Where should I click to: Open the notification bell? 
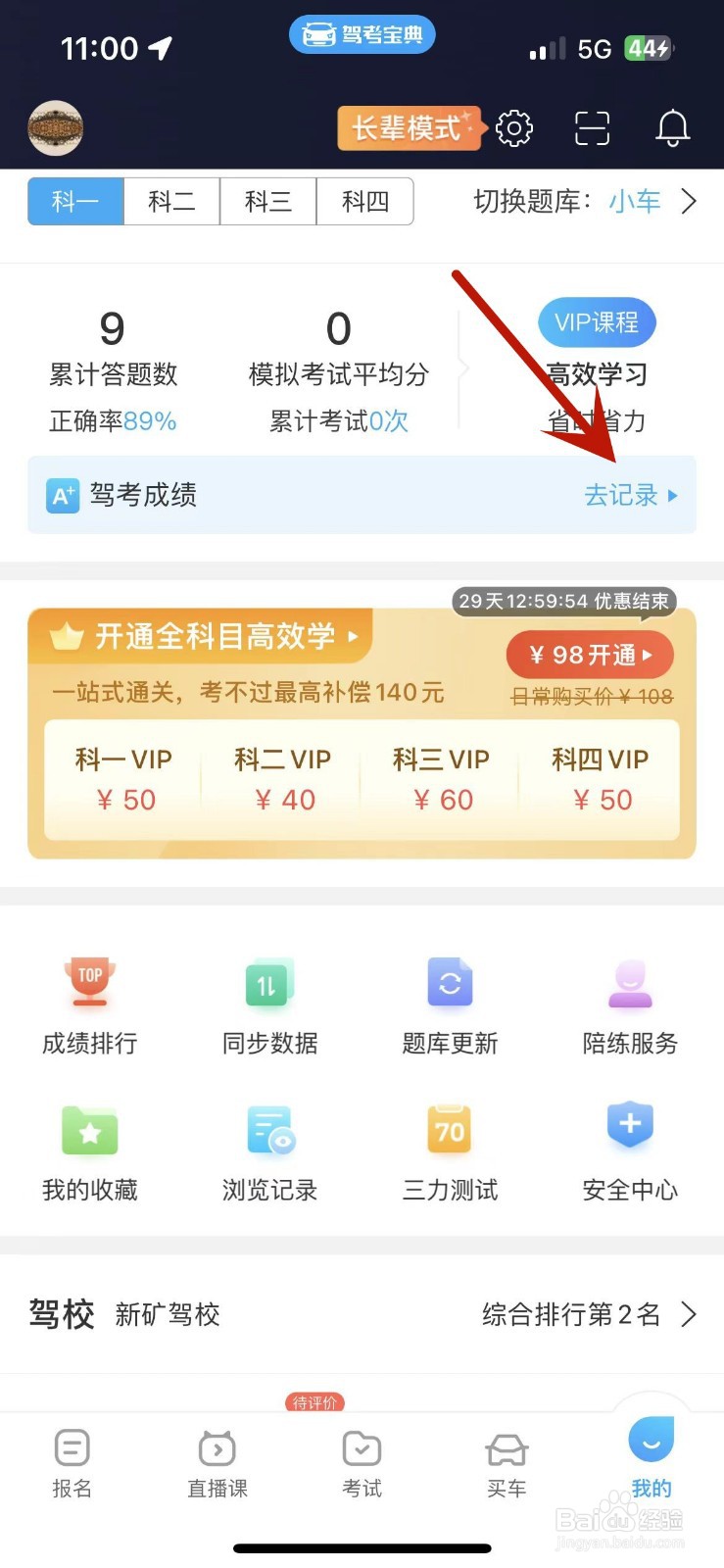(672, 128)
